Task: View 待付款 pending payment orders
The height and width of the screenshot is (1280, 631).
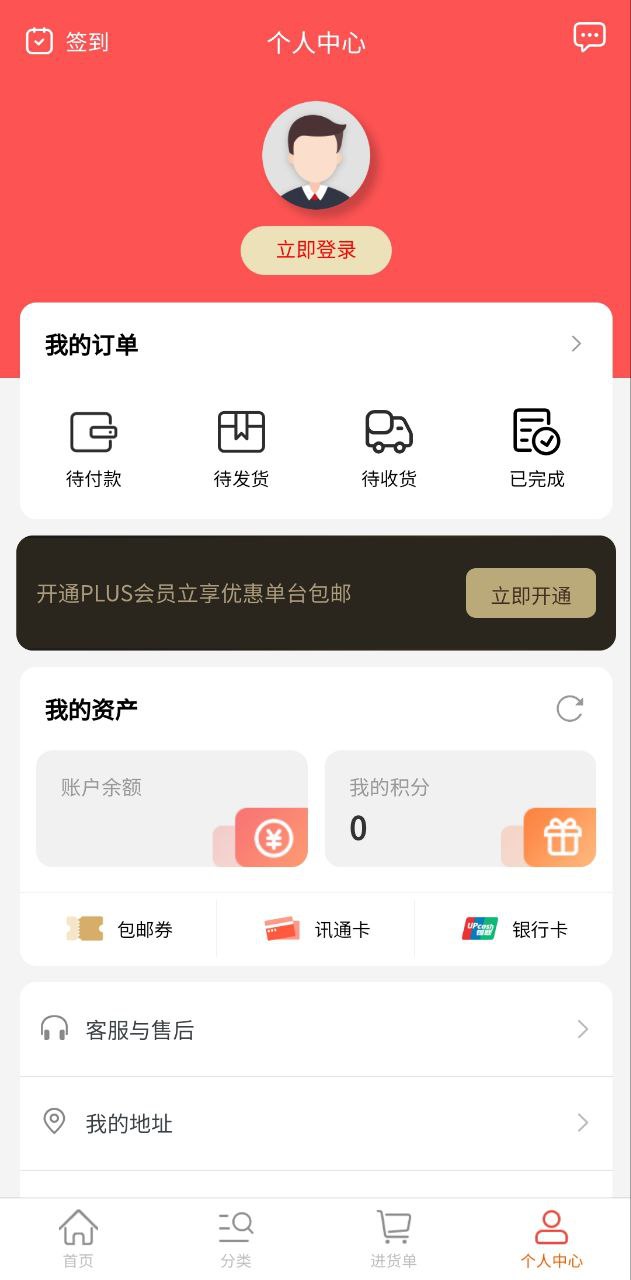Action: [94, 448]
